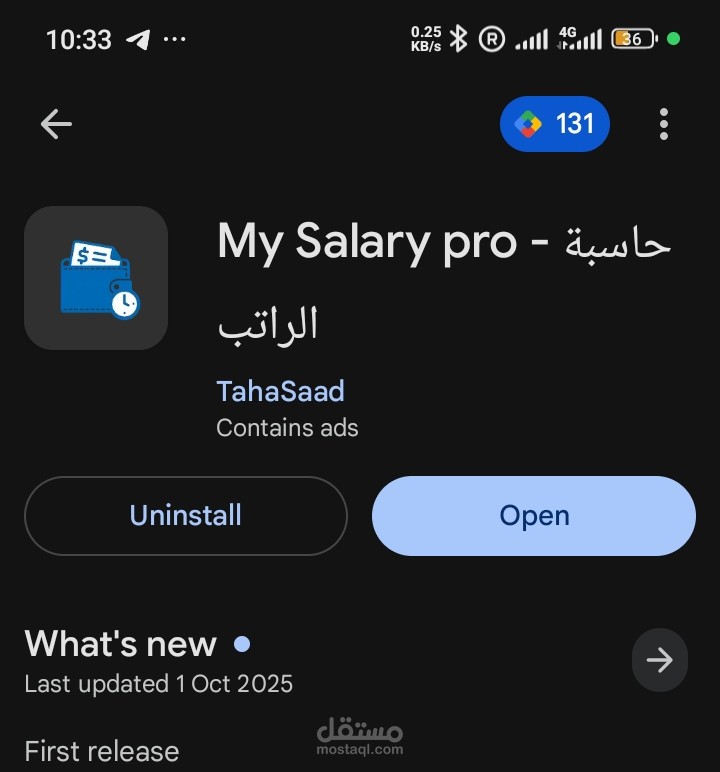Viewport: 720px width, 772px height.
Task: Tap the network speed indicator showing 0.25 KB/s
Action: (x=425, y=39)
